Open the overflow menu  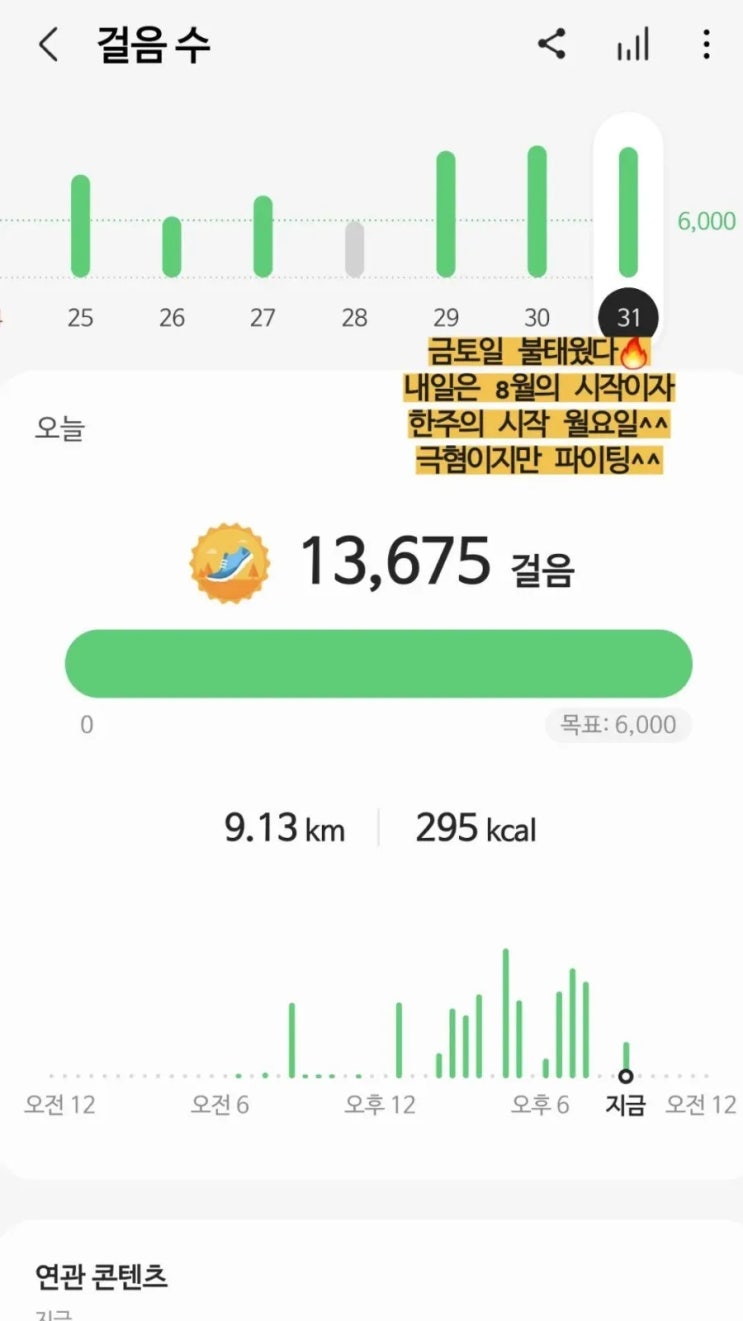coord(706,45)
